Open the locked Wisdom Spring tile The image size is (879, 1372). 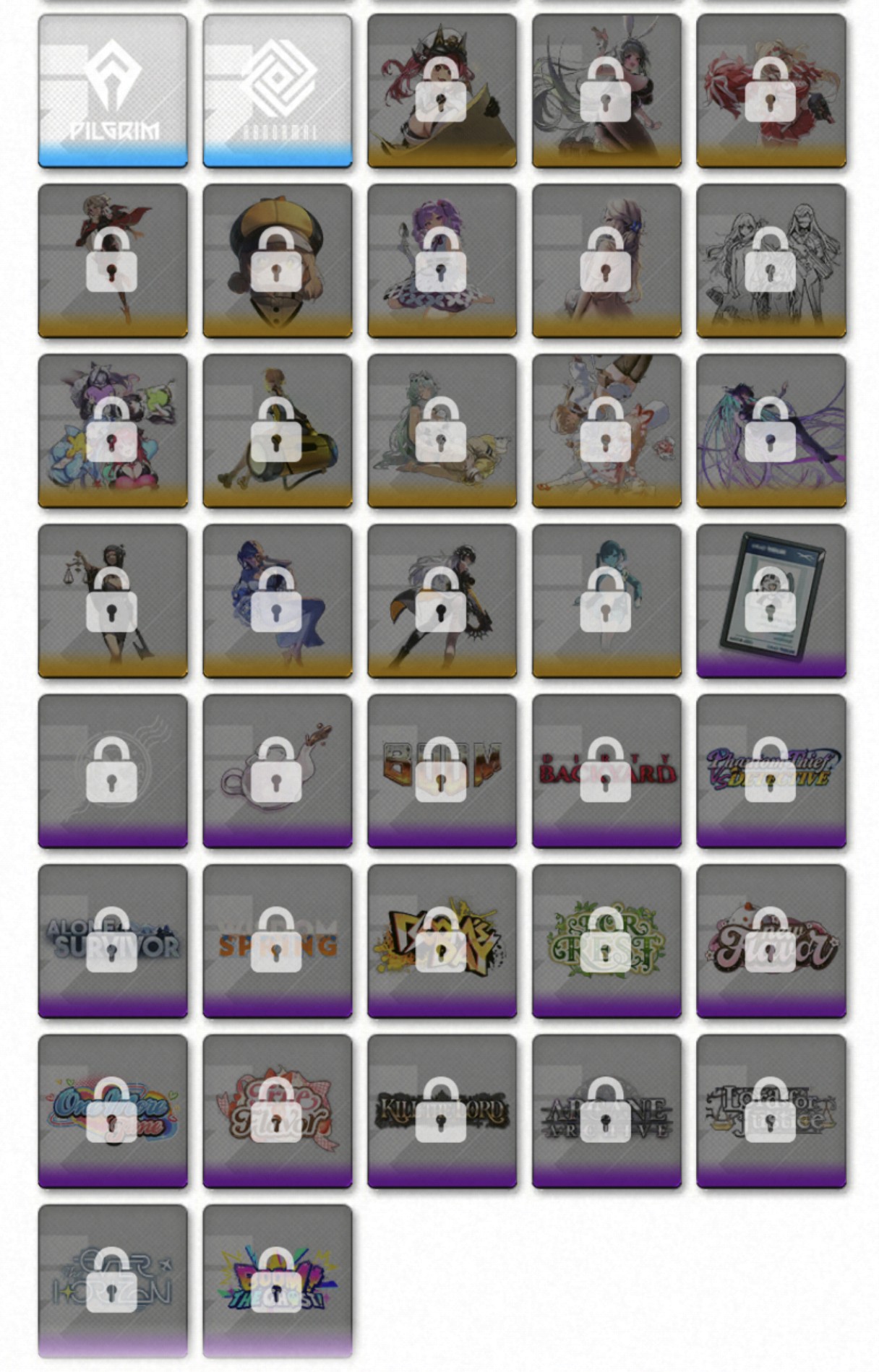pos(278,941)
